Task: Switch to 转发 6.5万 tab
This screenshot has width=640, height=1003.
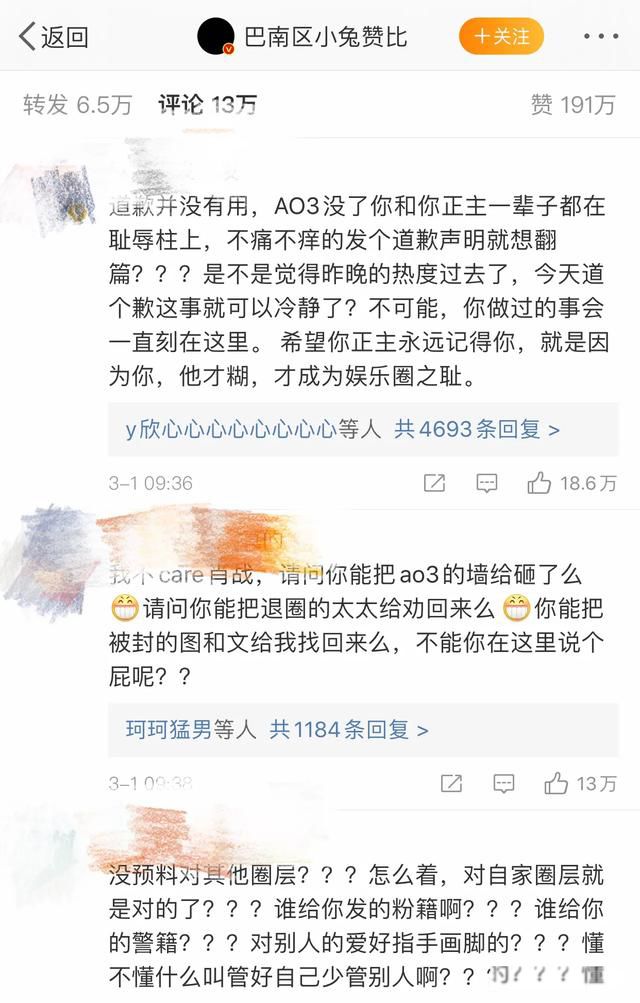Action: coord(77,104)
